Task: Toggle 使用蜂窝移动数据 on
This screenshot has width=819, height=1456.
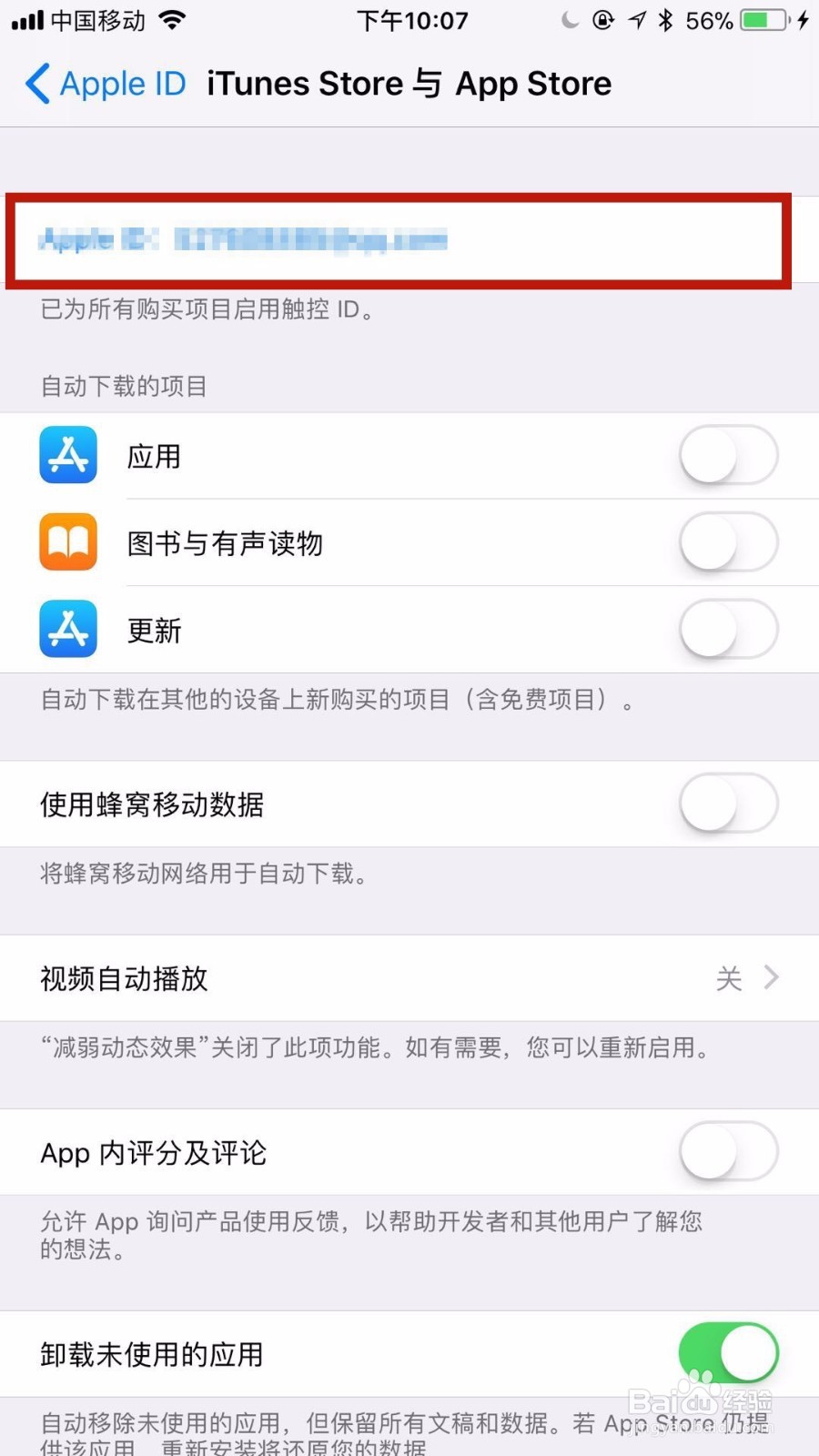Action: tap(727, 804)
